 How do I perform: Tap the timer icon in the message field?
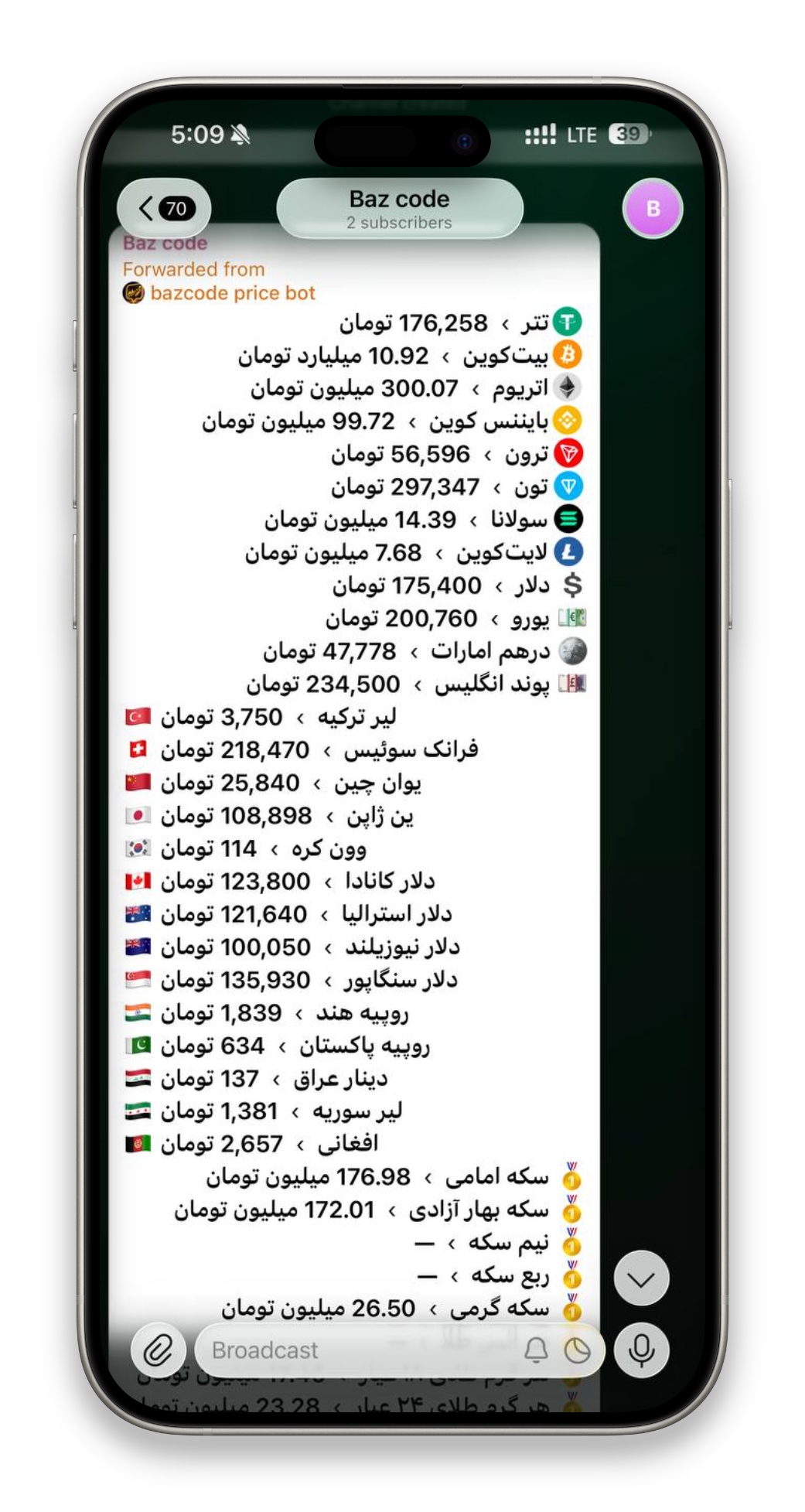(x=578, y=1350)
